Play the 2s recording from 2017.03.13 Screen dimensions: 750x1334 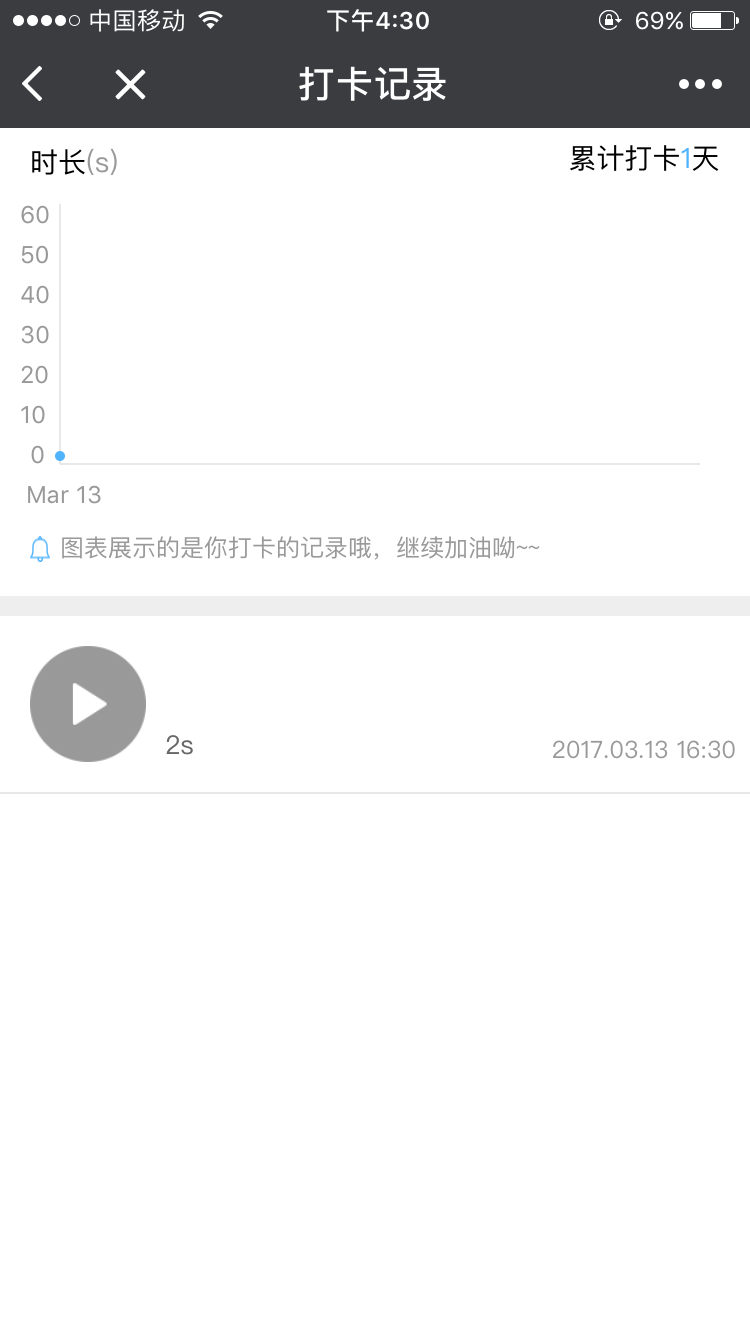coord(88,704)
